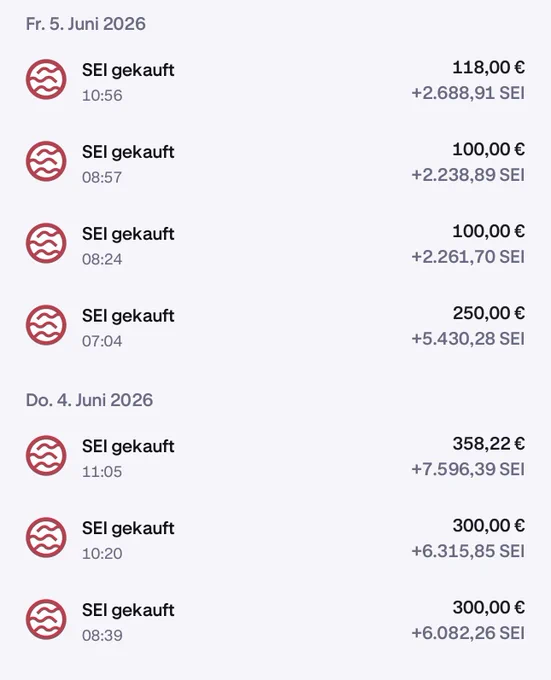551x680 pixels.
Task: Open the 250,00 € SEI purchase at 07:04
Action: pyautogui.click(x=275, y=326)
